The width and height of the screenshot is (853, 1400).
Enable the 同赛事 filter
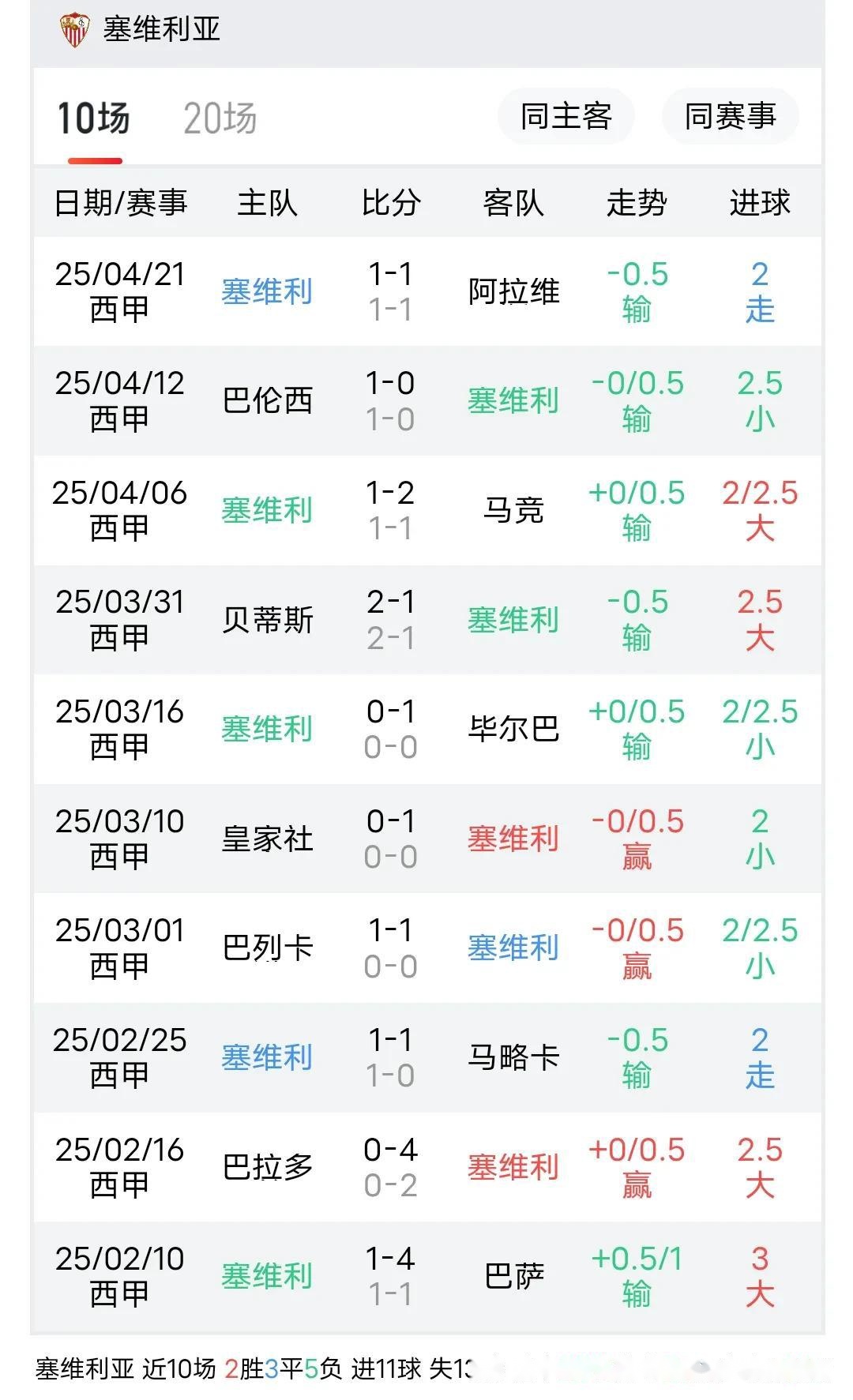click(730, 115)
